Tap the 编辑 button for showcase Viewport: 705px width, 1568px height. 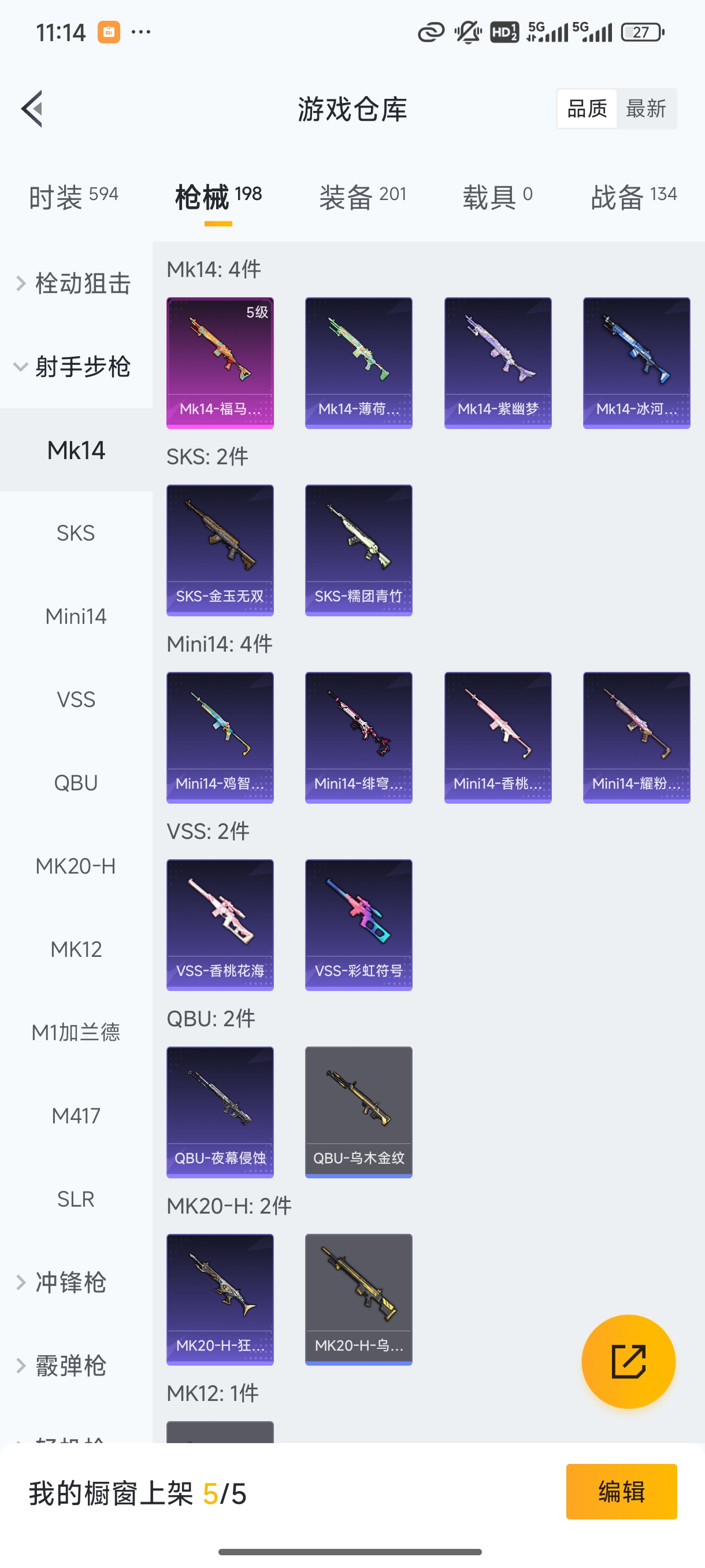[x=621, y=1492]
